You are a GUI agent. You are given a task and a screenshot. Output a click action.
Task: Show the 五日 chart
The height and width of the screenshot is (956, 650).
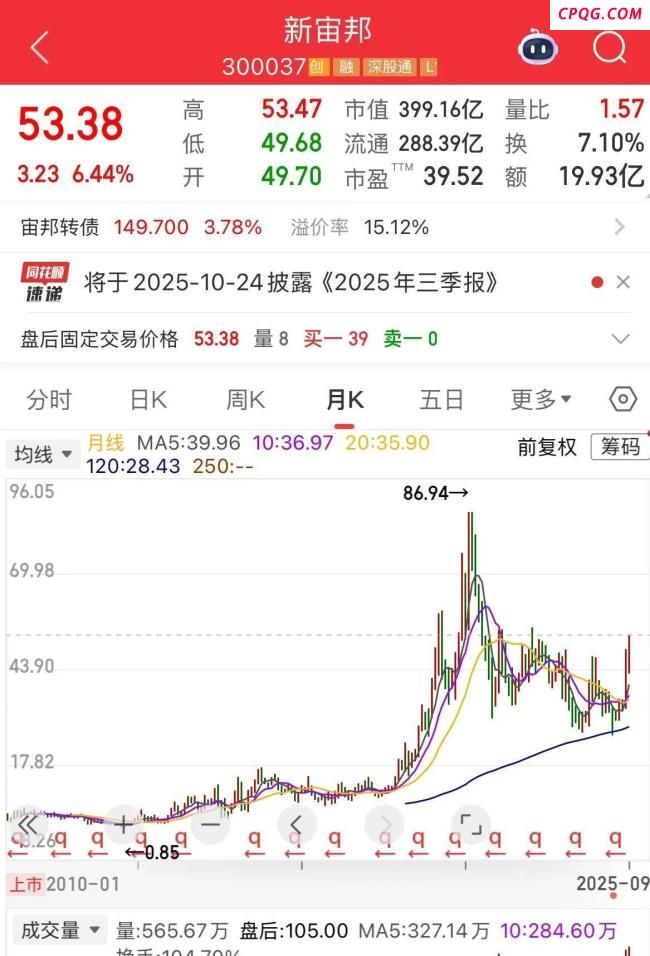click(x=441, y=400)
